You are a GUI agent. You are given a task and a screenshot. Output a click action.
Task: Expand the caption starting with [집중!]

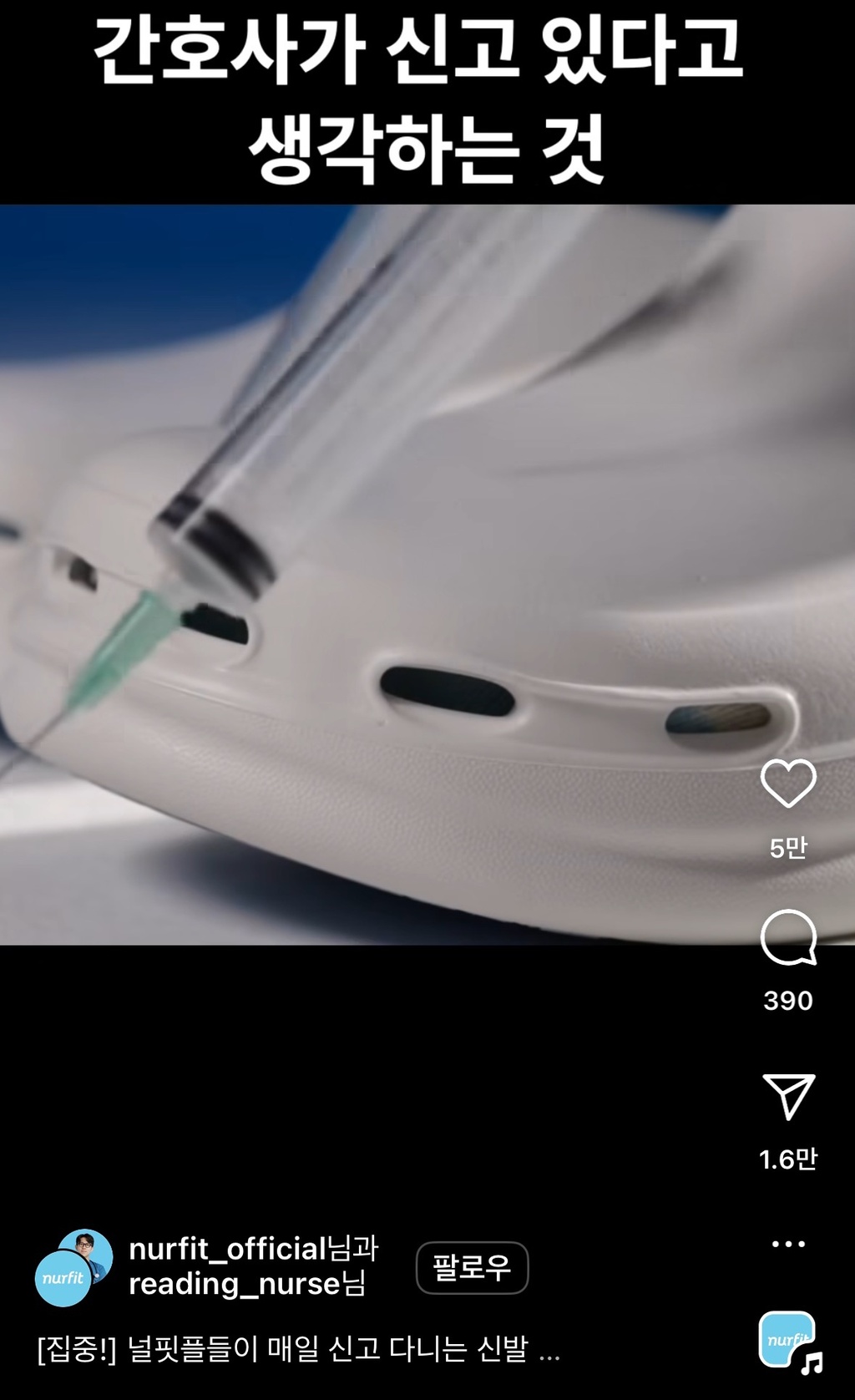coord(297,1349)
